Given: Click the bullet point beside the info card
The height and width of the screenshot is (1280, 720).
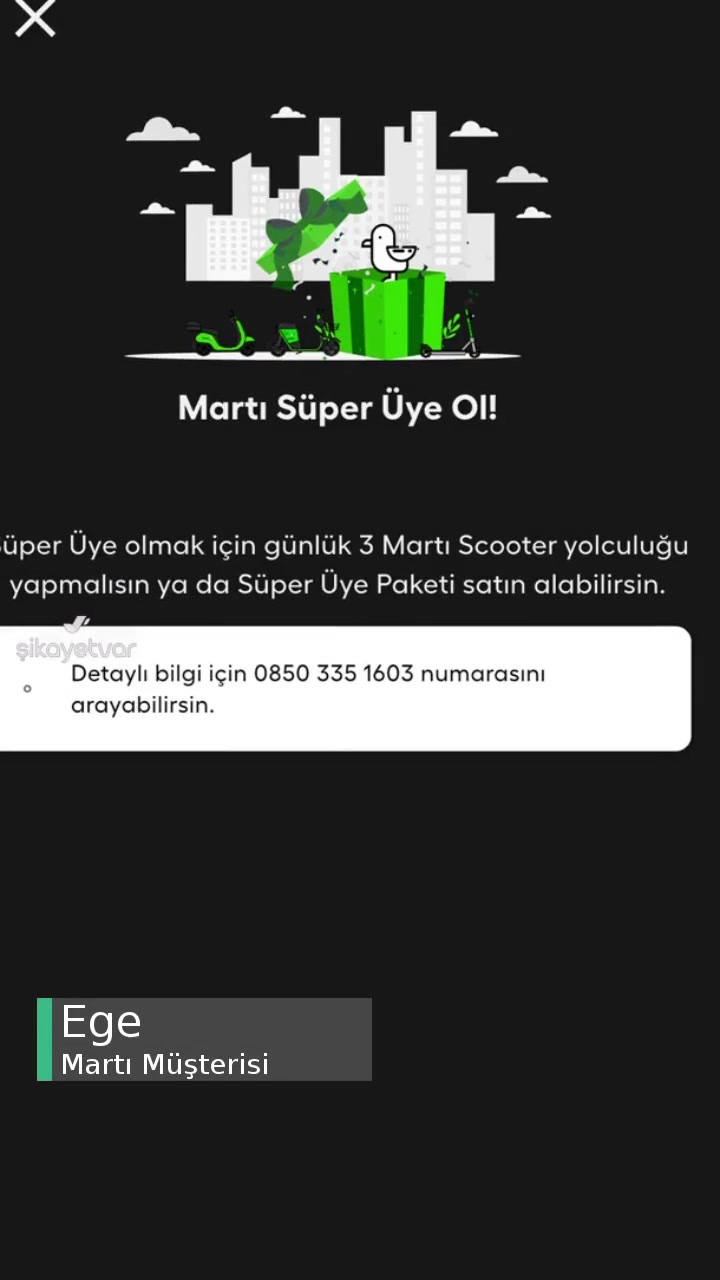Looking at the screenshot, I should click(27, 689).
